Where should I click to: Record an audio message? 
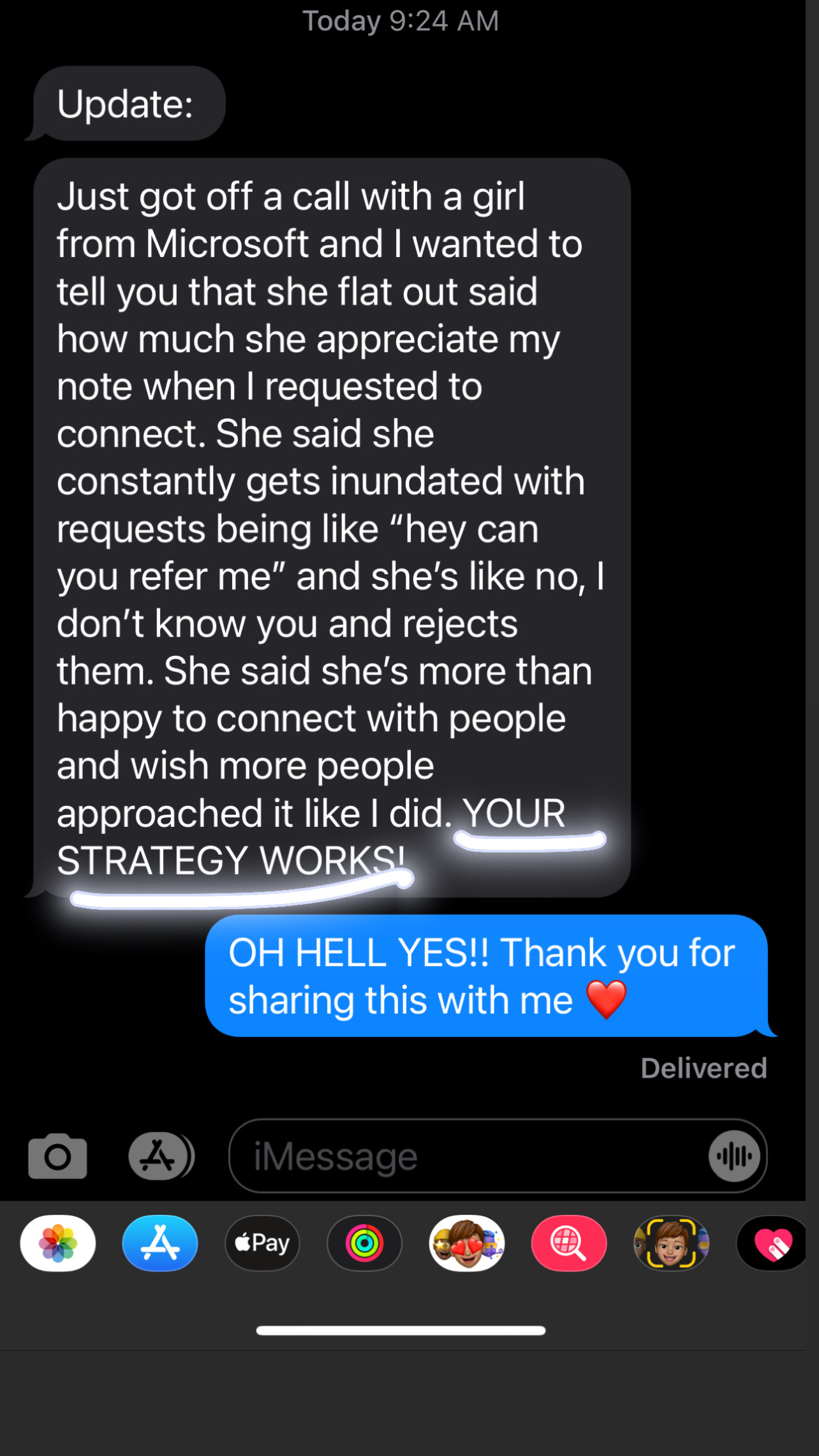734,1155
